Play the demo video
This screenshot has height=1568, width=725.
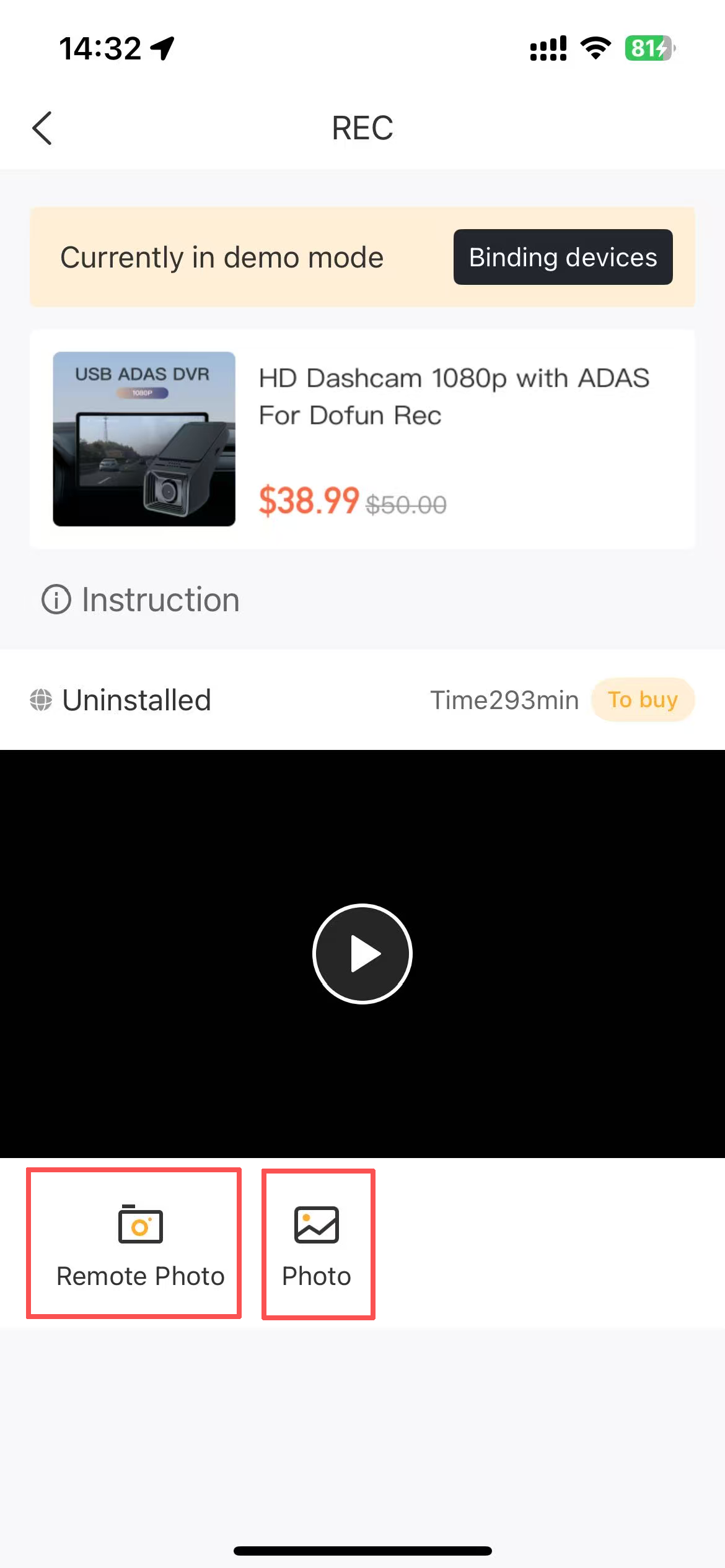[362, 954]
